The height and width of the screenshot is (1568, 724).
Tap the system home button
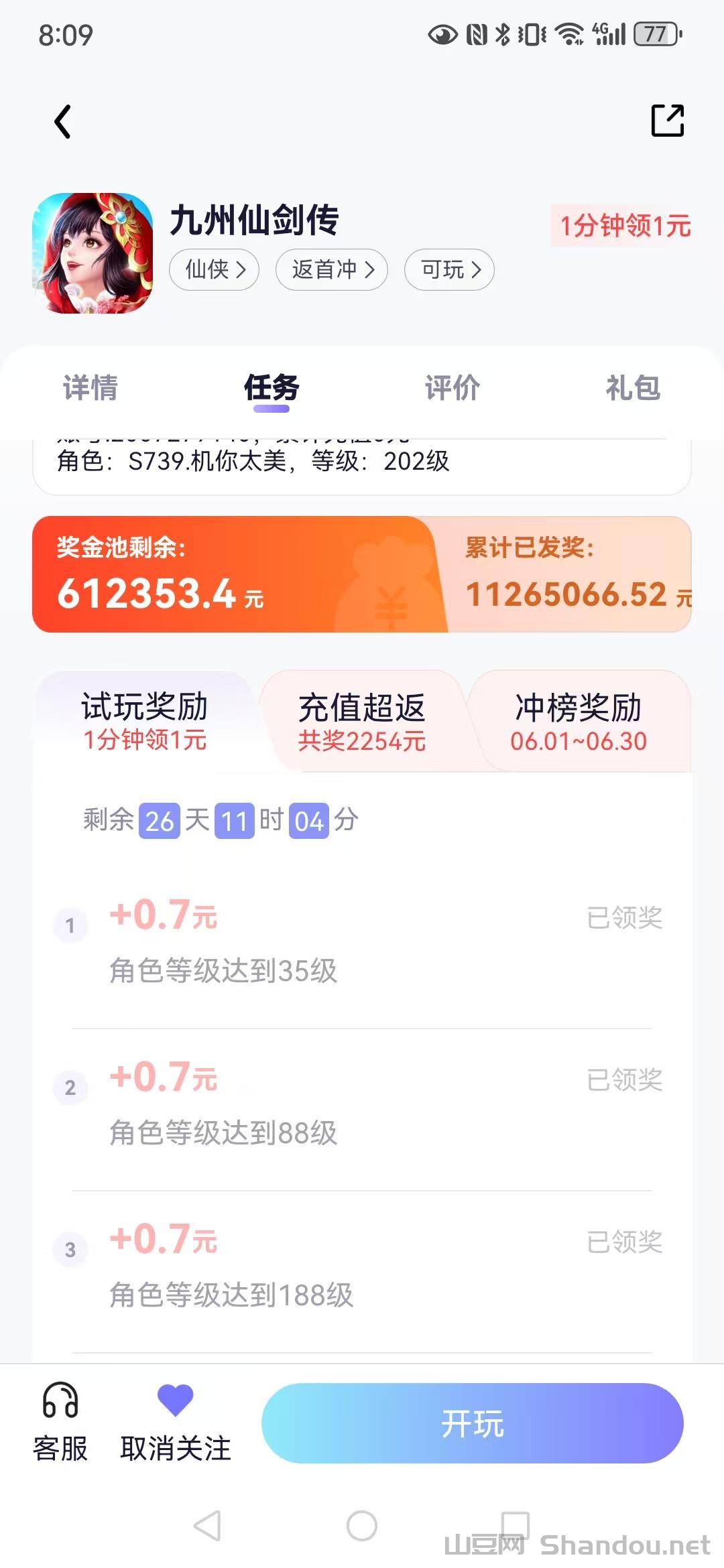[362, 1526]
